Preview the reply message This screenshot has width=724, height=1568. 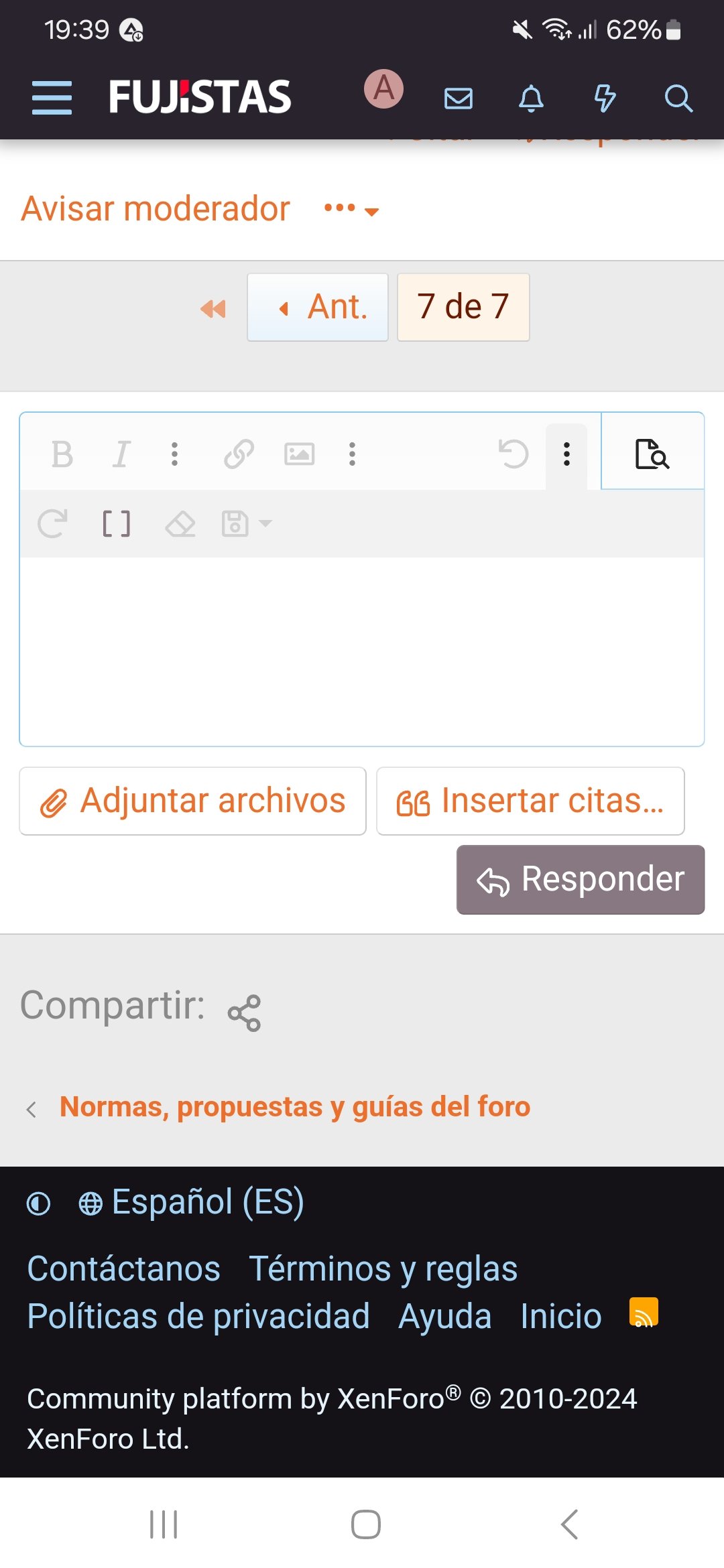[652, 454]
